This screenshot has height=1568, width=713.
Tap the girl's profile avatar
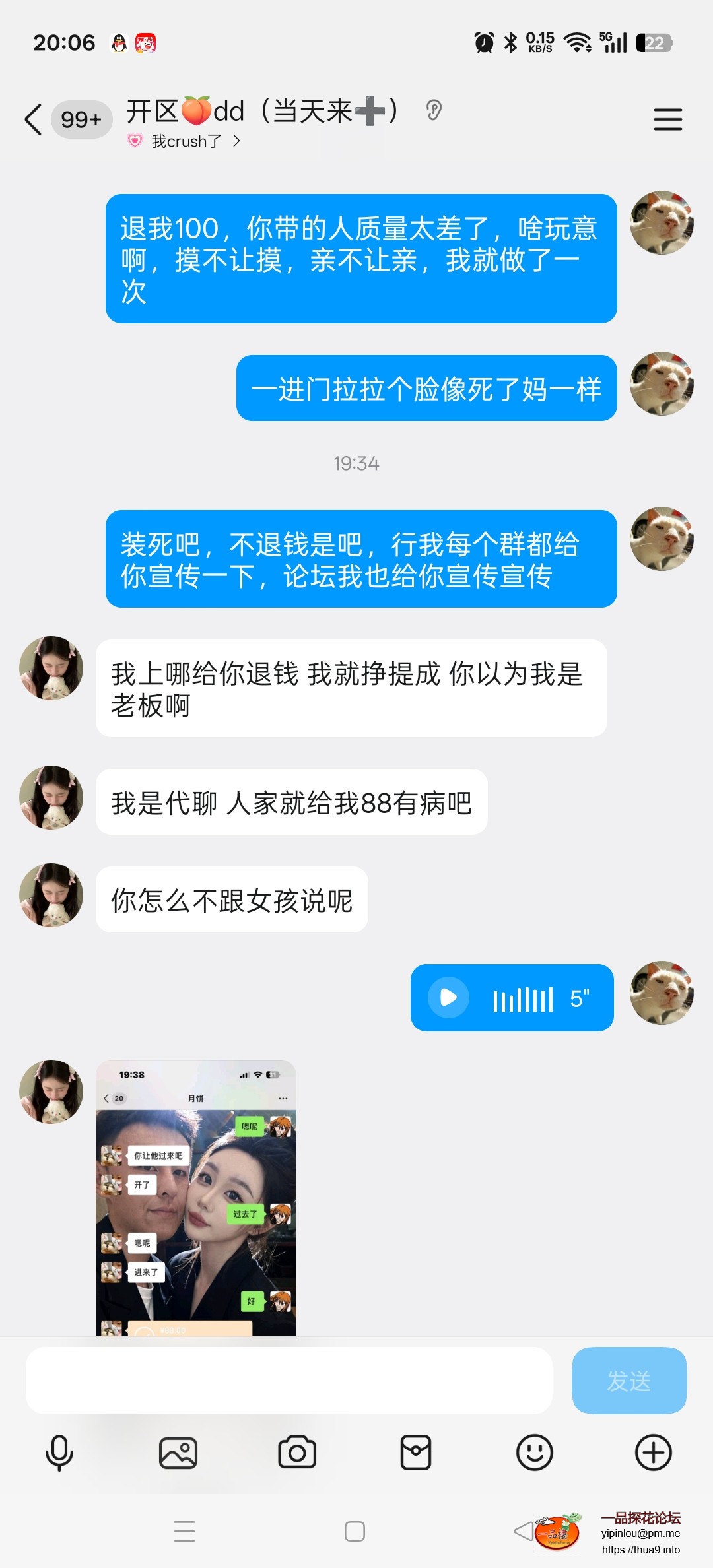click(50, 668)
